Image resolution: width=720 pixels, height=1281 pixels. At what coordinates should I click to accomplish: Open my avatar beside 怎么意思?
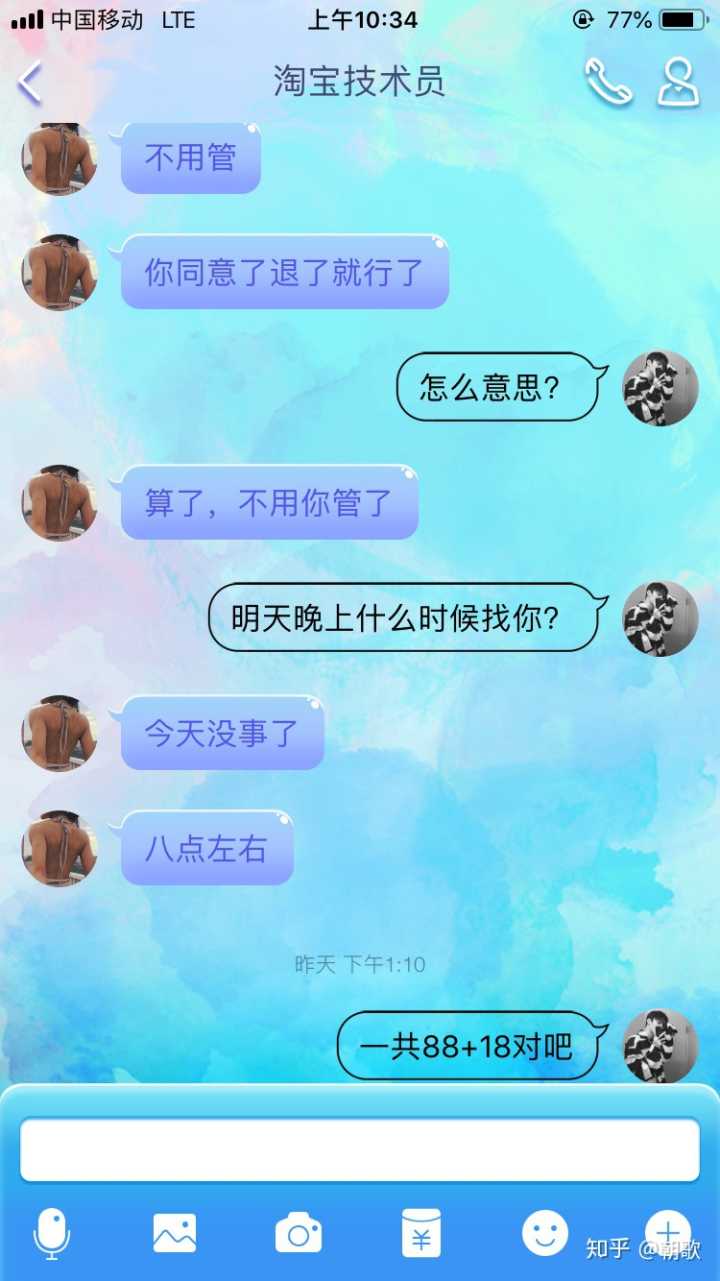[x=660, y=388]
